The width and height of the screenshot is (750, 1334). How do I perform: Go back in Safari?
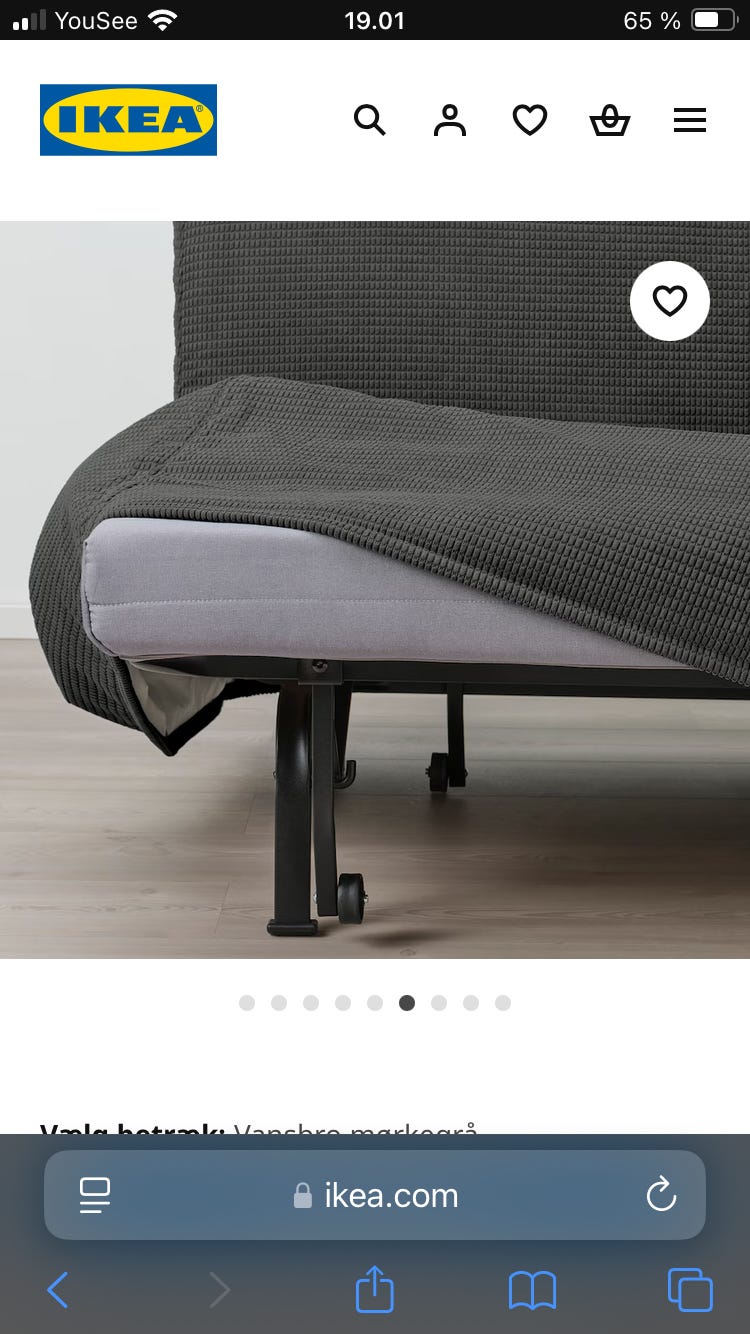point(58,1290)
